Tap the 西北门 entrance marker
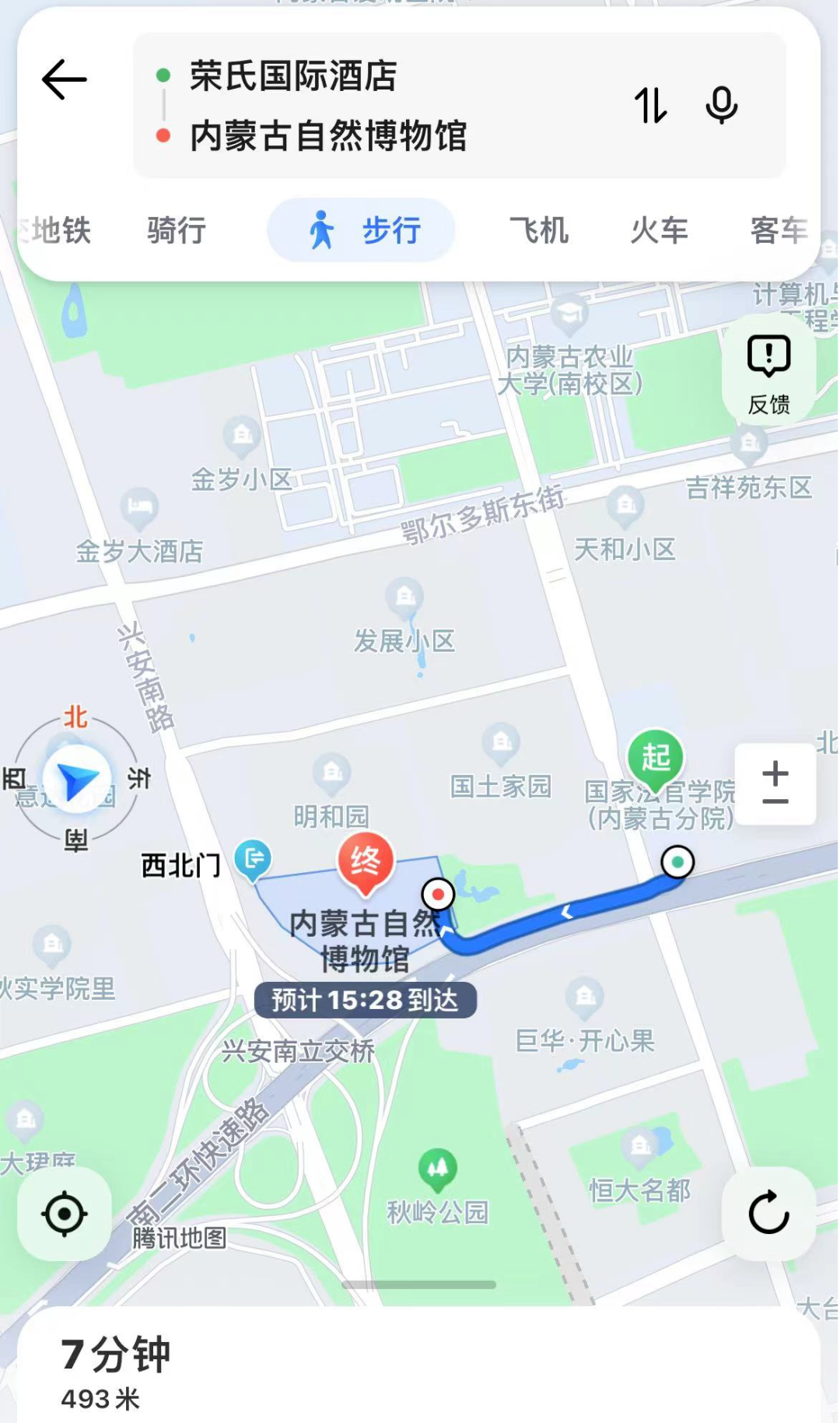 [253, 860]
